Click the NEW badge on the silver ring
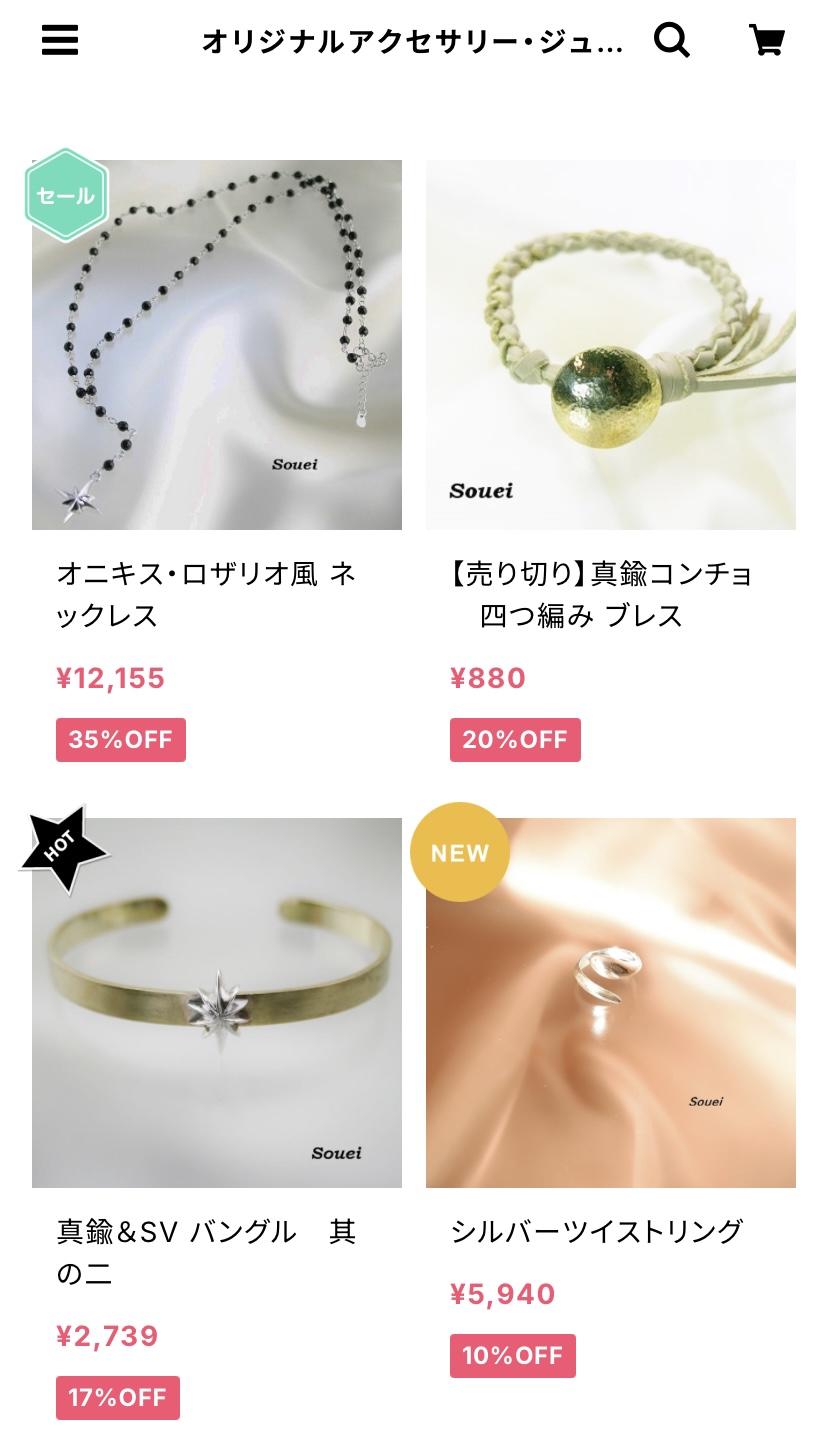 click(461, 852)
